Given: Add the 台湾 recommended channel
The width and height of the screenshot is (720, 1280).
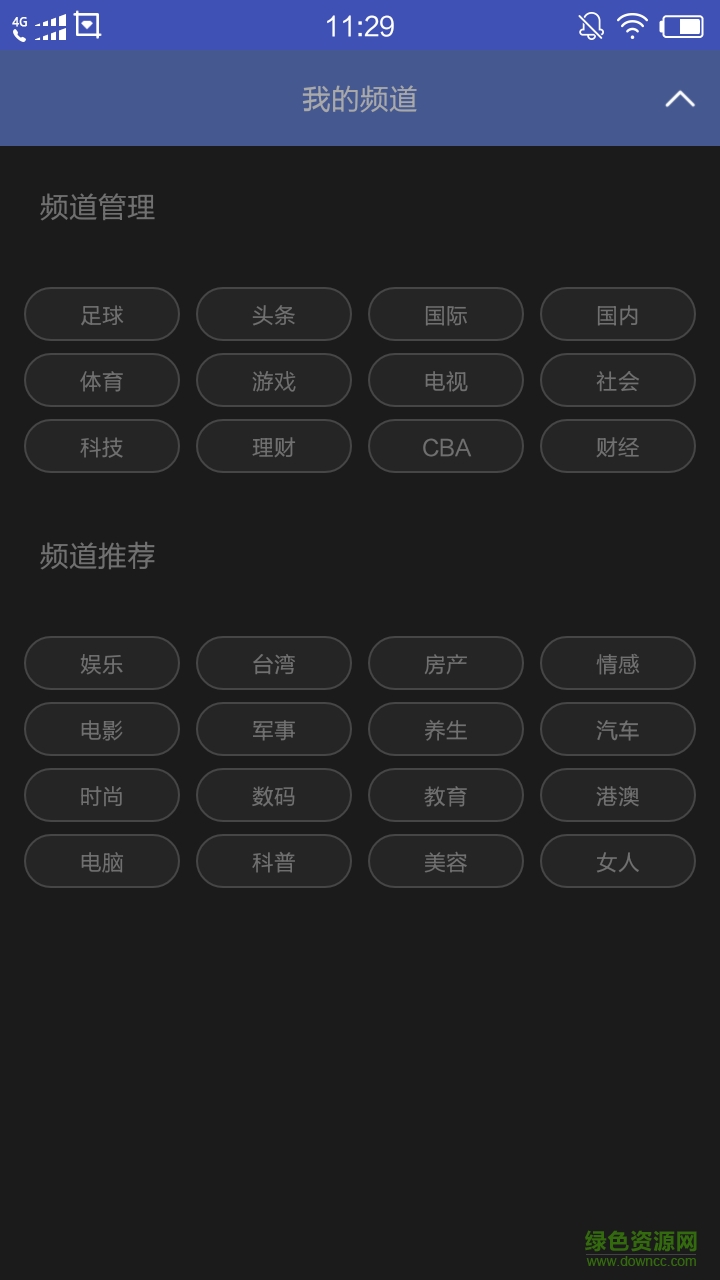Looking at the screenshot, I should (274, 663).
